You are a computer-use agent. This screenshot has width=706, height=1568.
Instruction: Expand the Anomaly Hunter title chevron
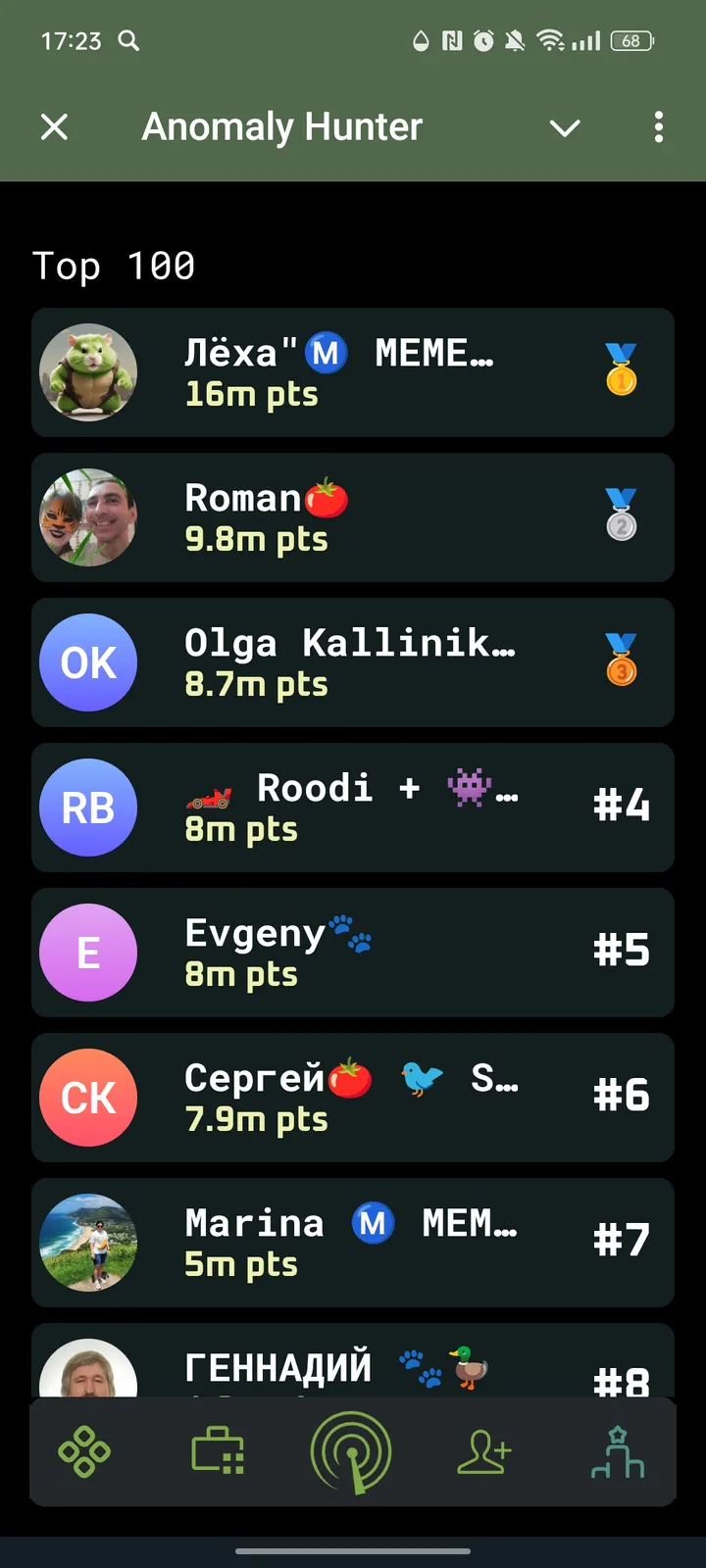(565, 128)
